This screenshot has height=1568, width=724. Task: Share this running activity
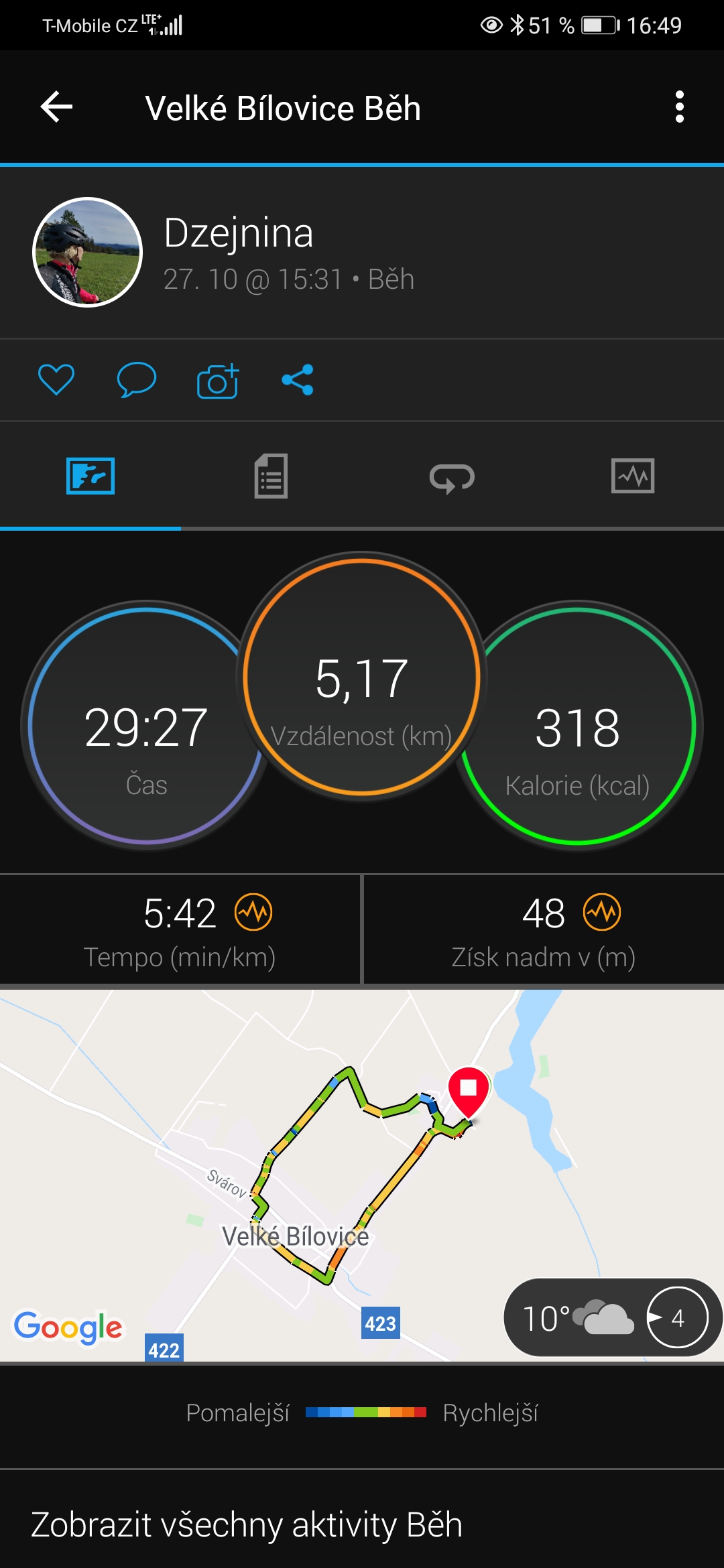coord(298,380)
